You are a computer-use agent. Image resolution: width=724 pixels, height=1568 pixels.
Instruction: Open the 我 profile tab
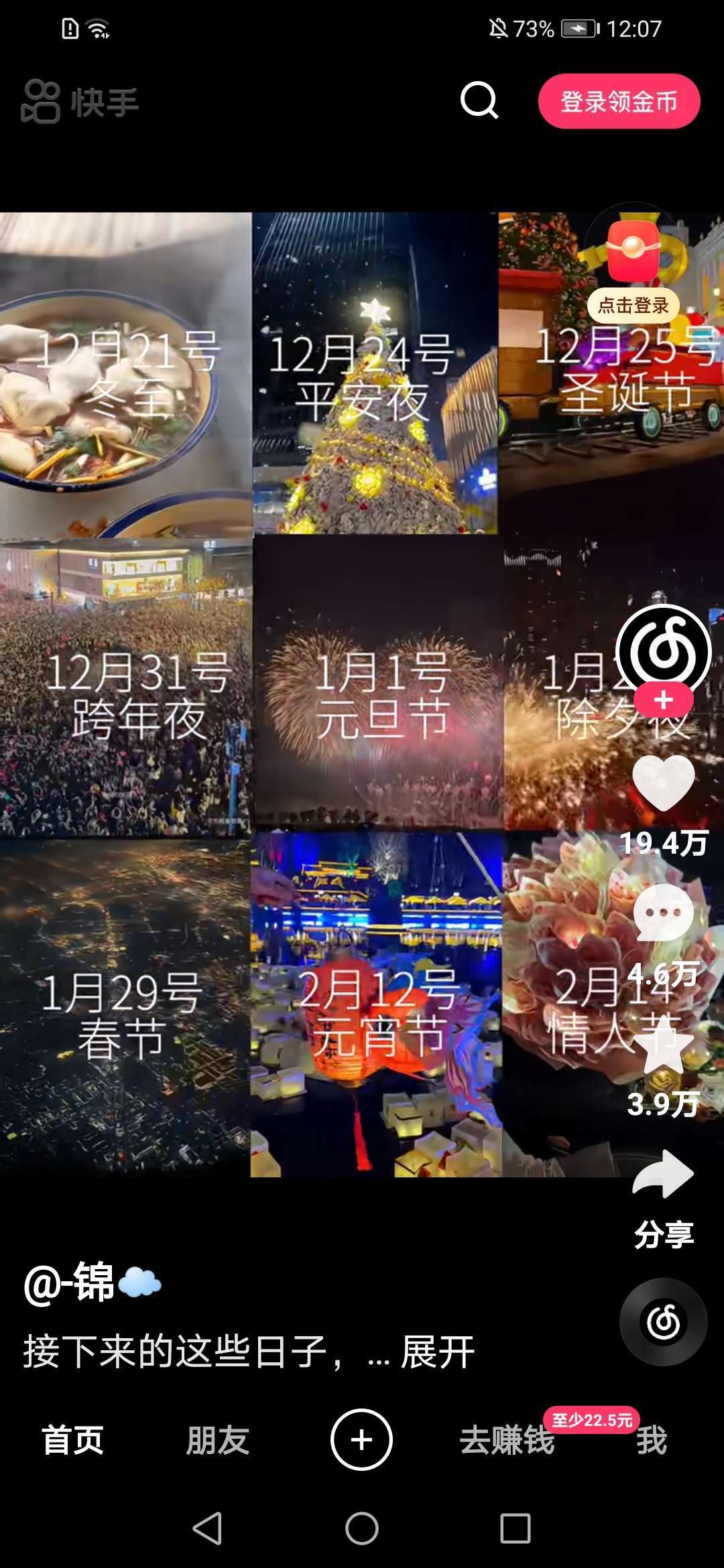point(651,1440)
